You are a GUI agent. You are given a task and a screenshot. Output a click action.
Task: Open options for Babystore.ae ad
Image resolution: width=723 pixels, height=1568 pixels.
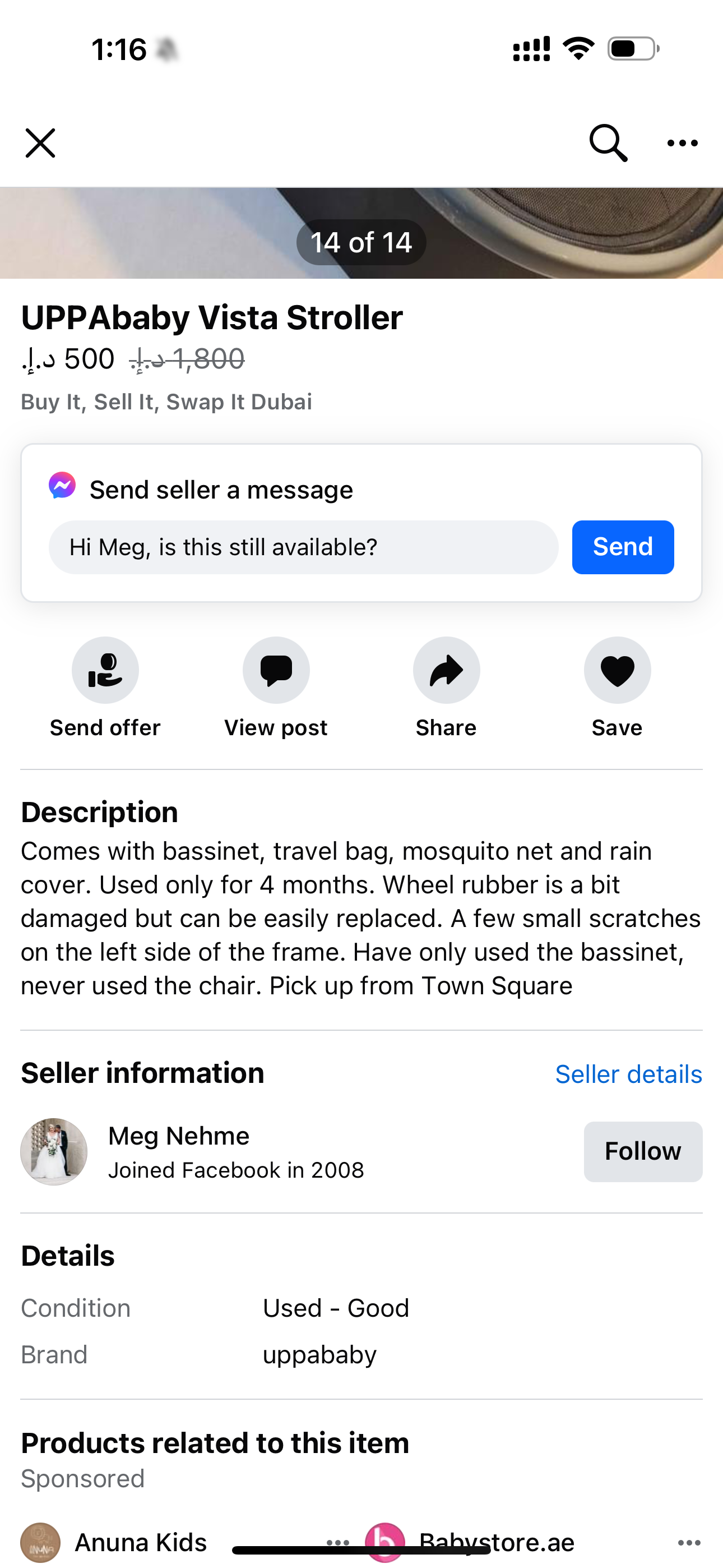[x=689, y=1542]
